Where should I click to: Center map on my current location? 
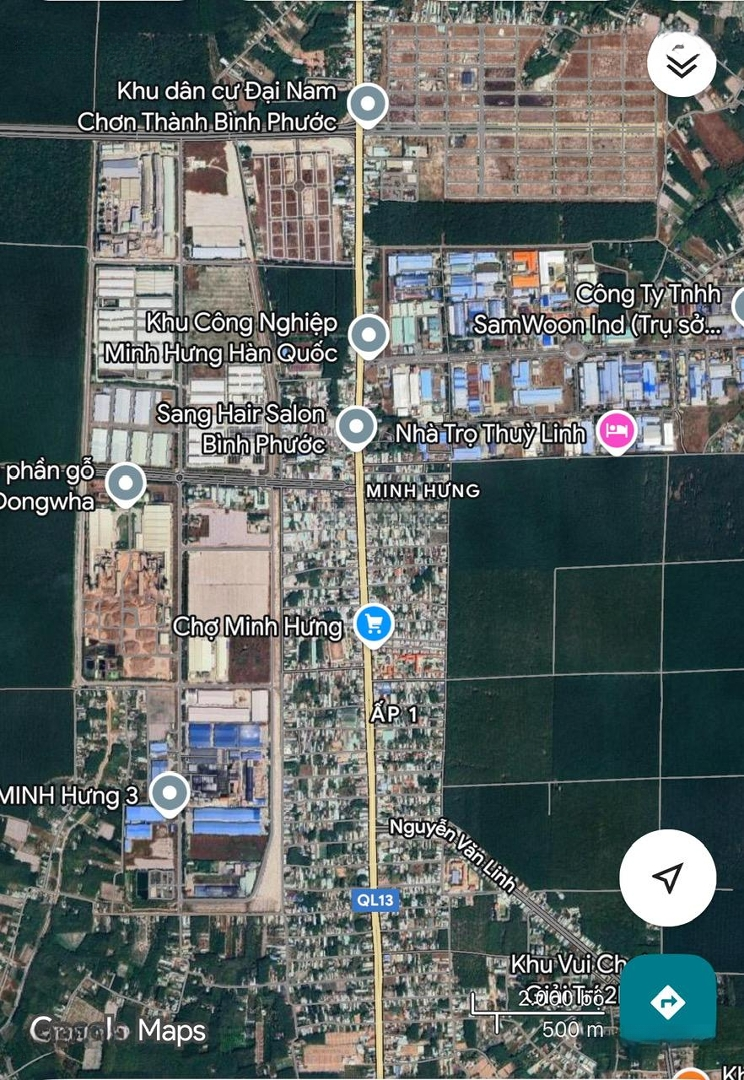[667, 878]
